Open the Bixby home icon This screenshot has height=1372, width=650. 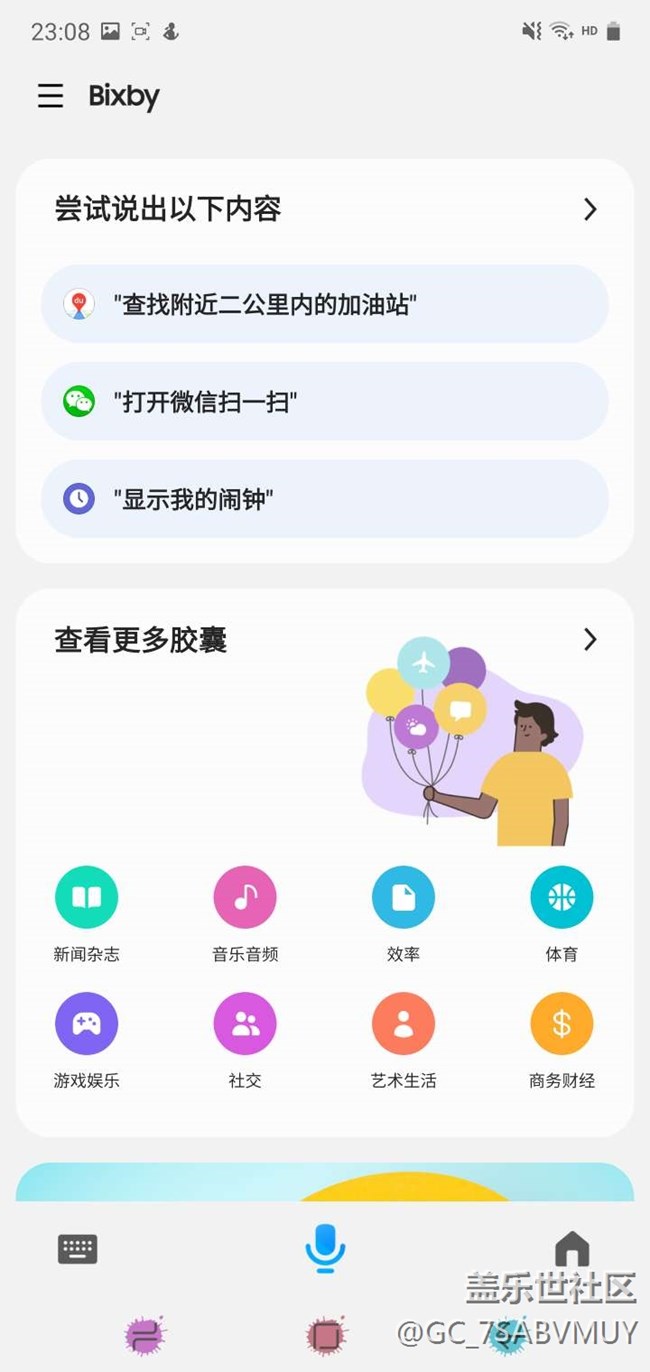[x=571, y=1249]
